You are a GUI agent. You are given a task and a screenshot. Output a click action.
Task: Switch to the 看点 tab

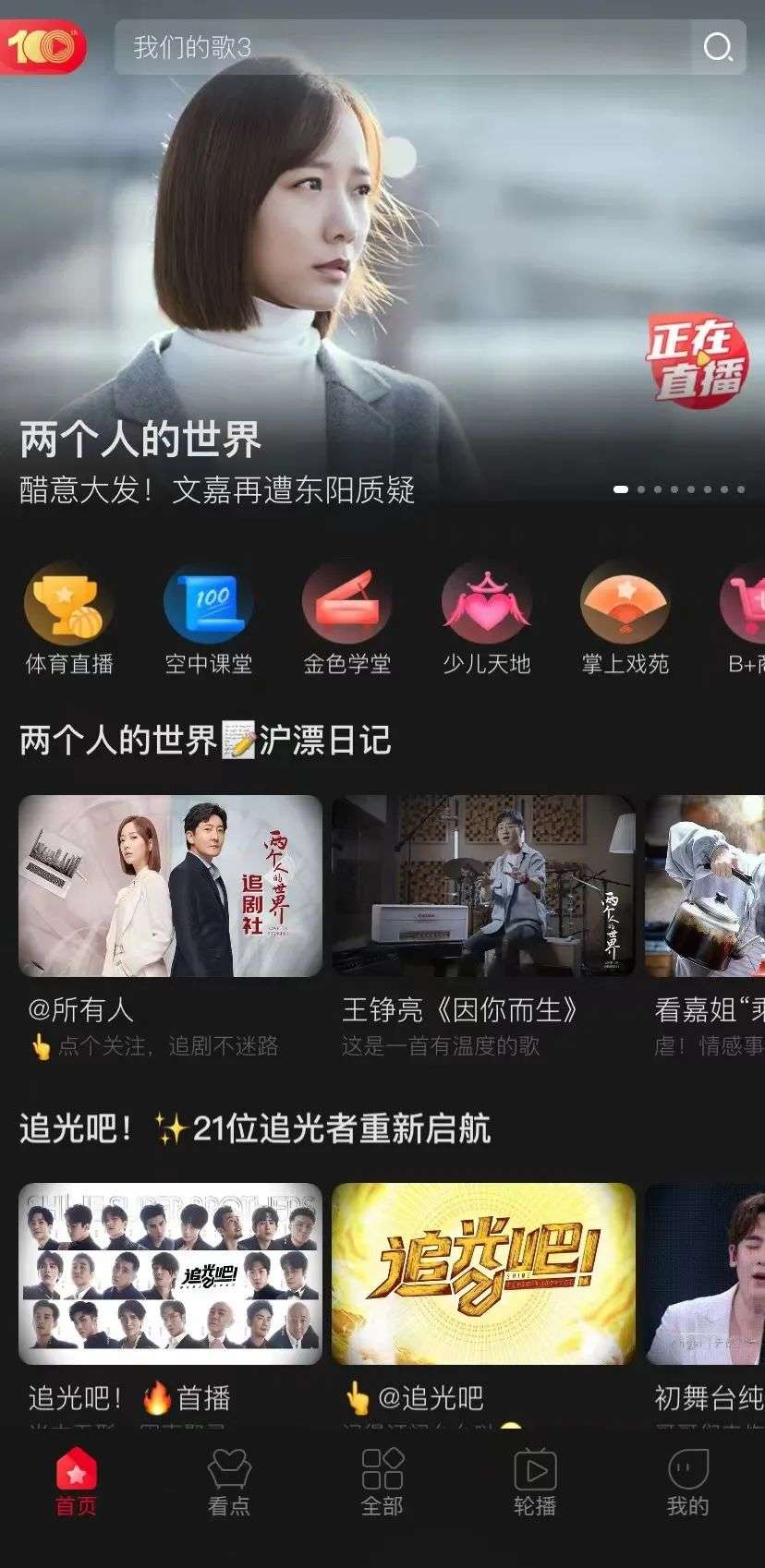click(229, 1482)
